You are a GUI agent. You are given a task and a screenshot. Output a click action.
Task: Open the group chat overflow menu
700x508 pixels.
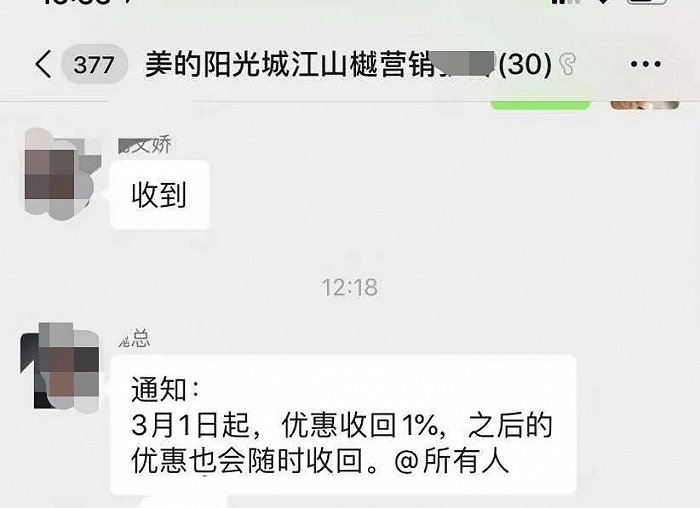click(647, 65)
